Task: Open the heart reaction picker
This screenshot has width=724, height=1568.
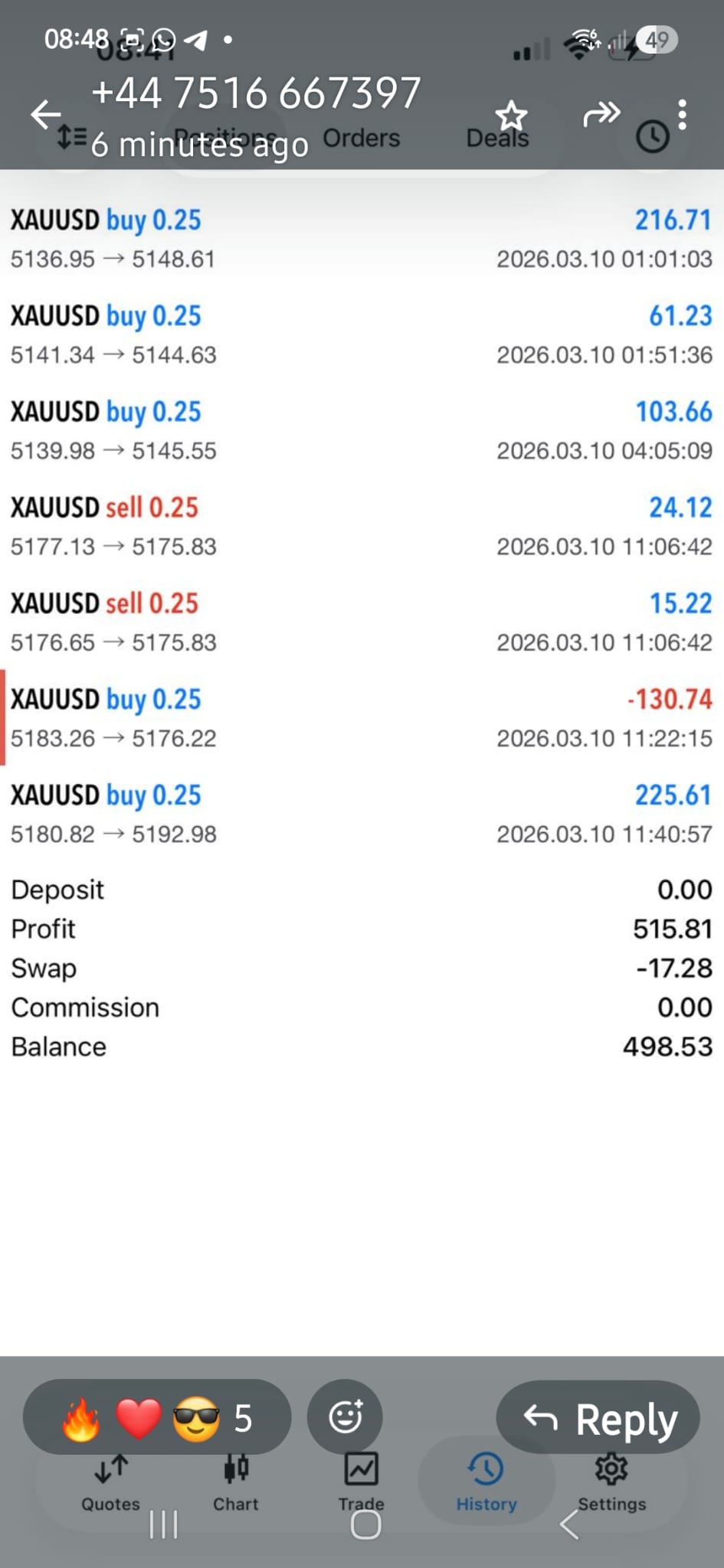Action: pyautogui.click(x=138, y=1417)
